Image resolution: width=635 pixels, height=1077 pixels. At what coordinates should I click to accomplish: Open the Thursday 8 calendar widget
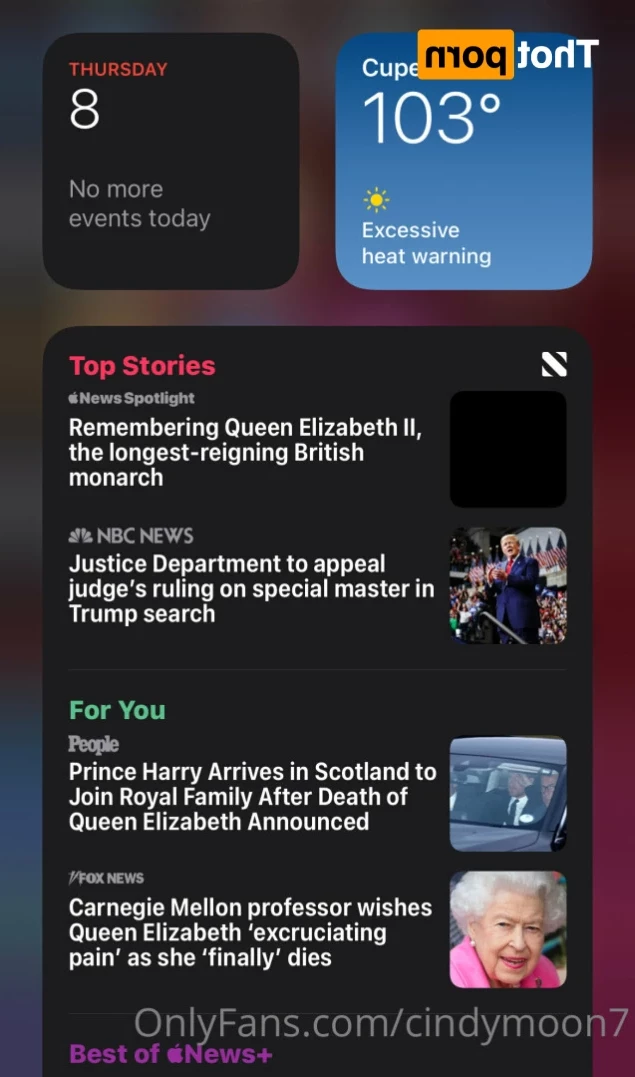170,160
